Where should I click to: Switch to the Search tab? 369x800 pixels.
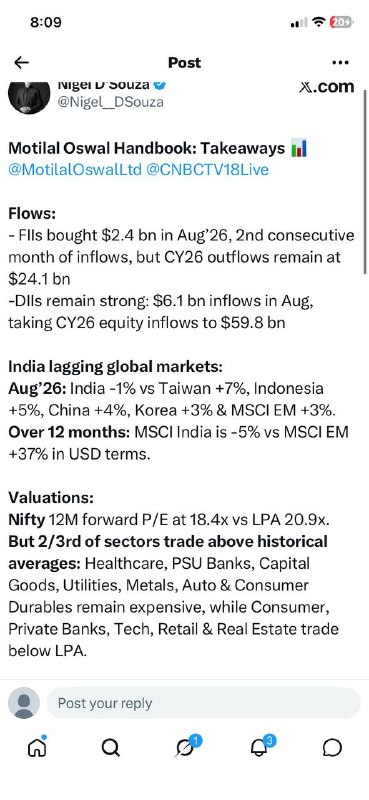(111, 748)
